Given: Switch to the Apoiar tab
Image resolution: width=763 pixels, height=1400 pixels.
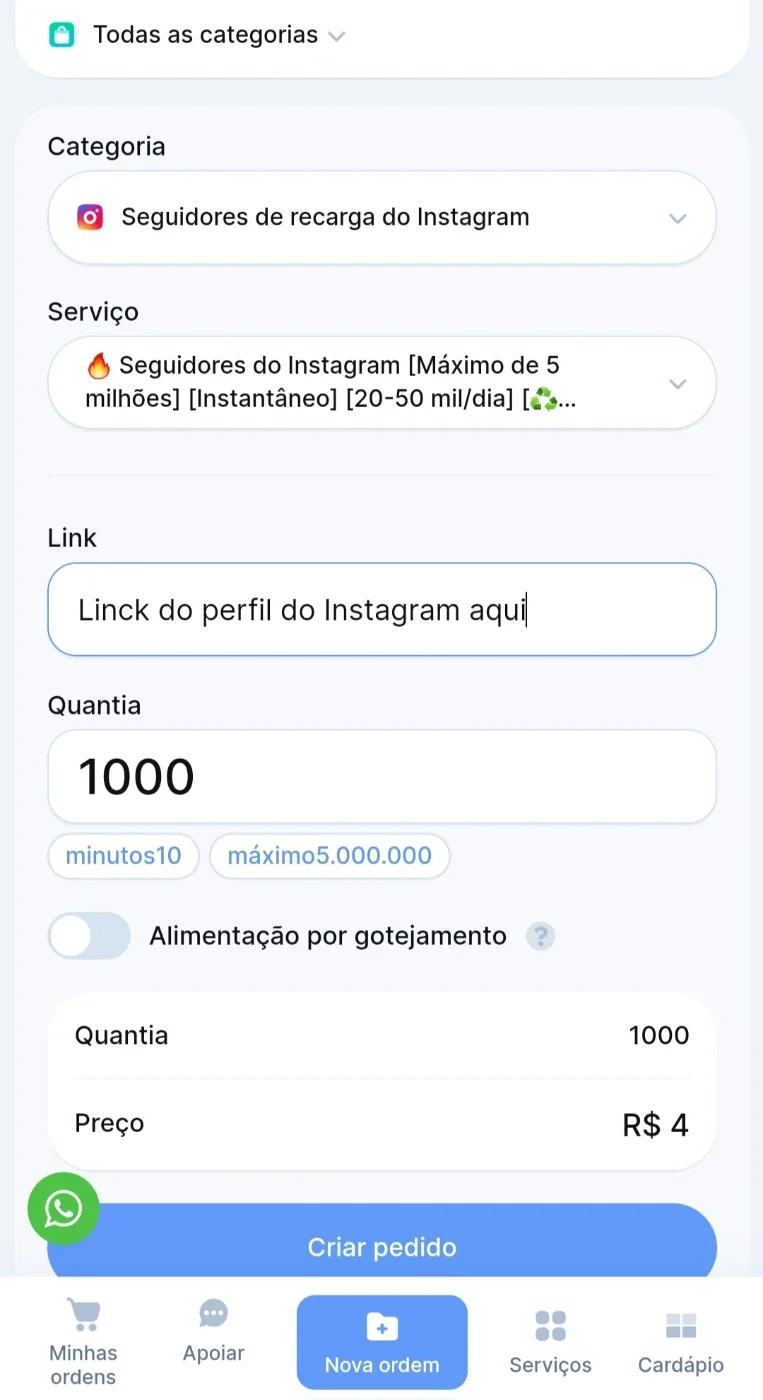Looking at the screenshot, I should [x=213, y=1332].
